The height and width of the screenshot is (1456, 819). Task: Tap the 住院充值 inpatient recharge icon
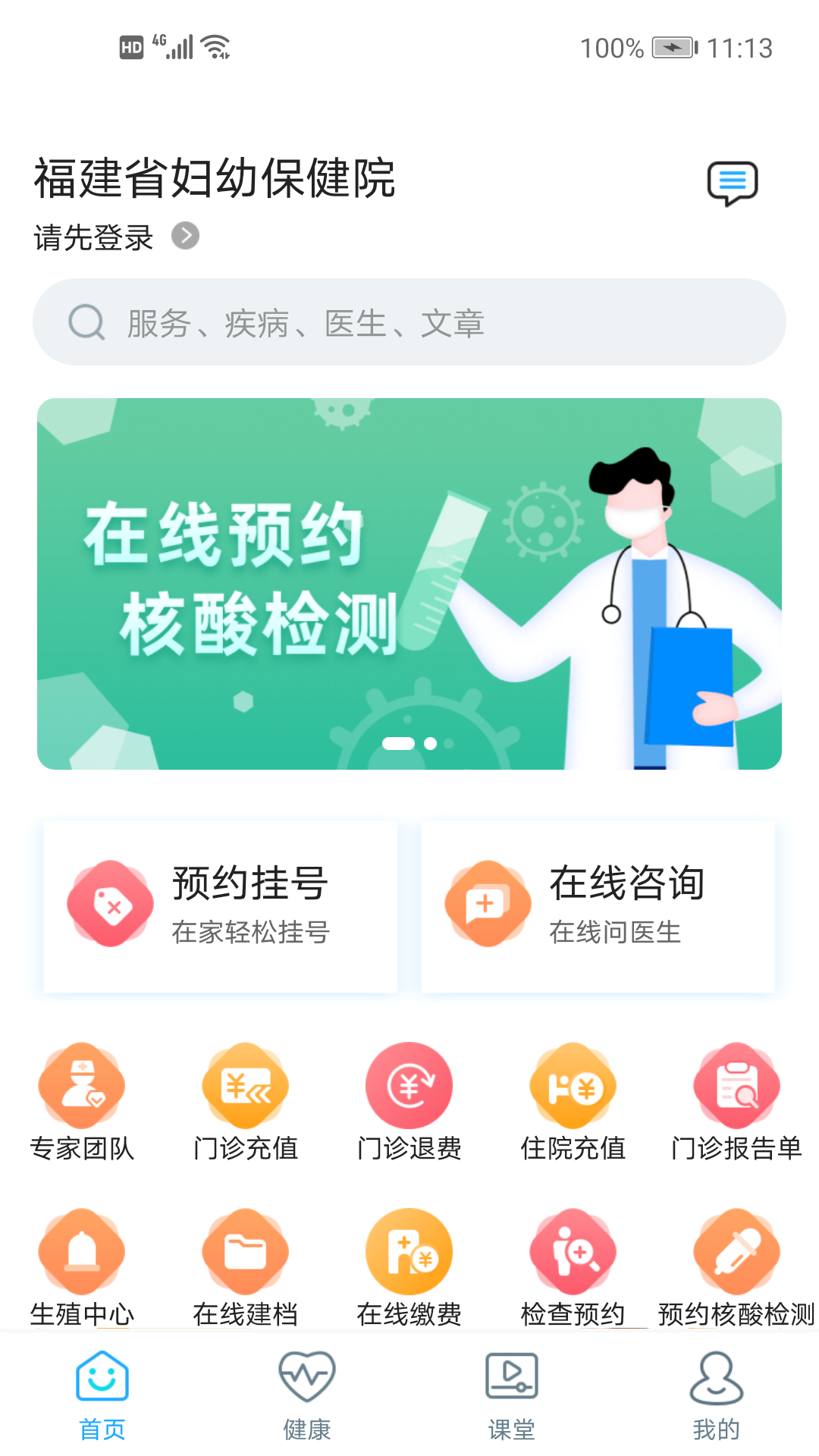[x=573, y=1084]
